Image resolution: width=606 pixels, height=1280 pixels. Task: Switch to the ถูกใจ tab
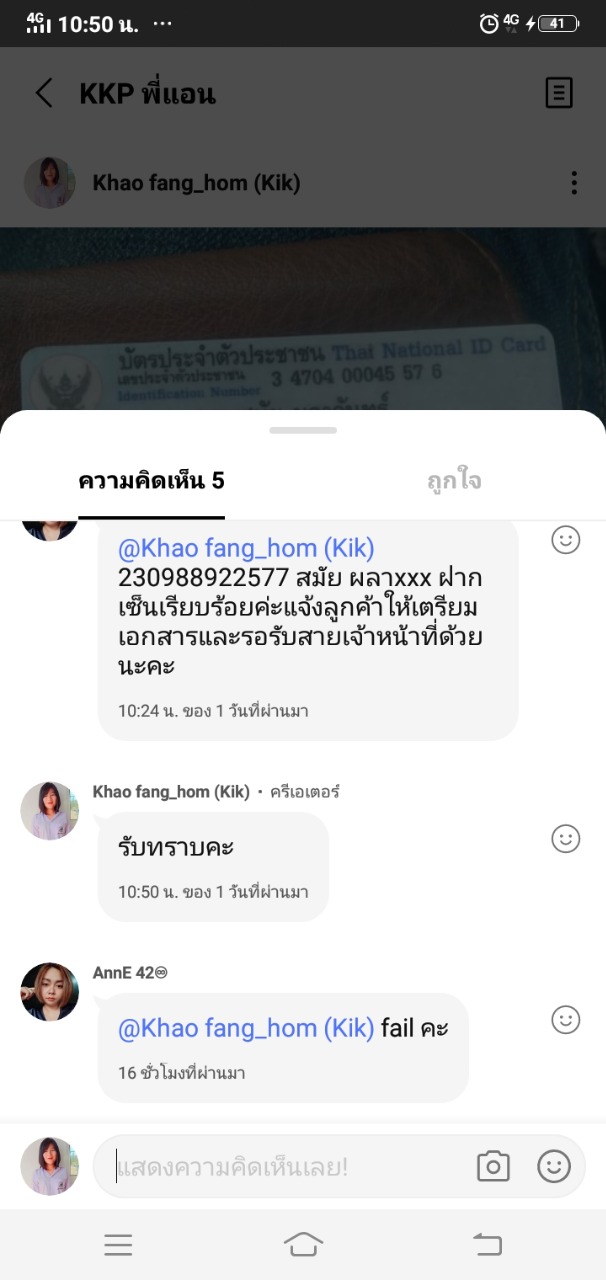[454, 481]
